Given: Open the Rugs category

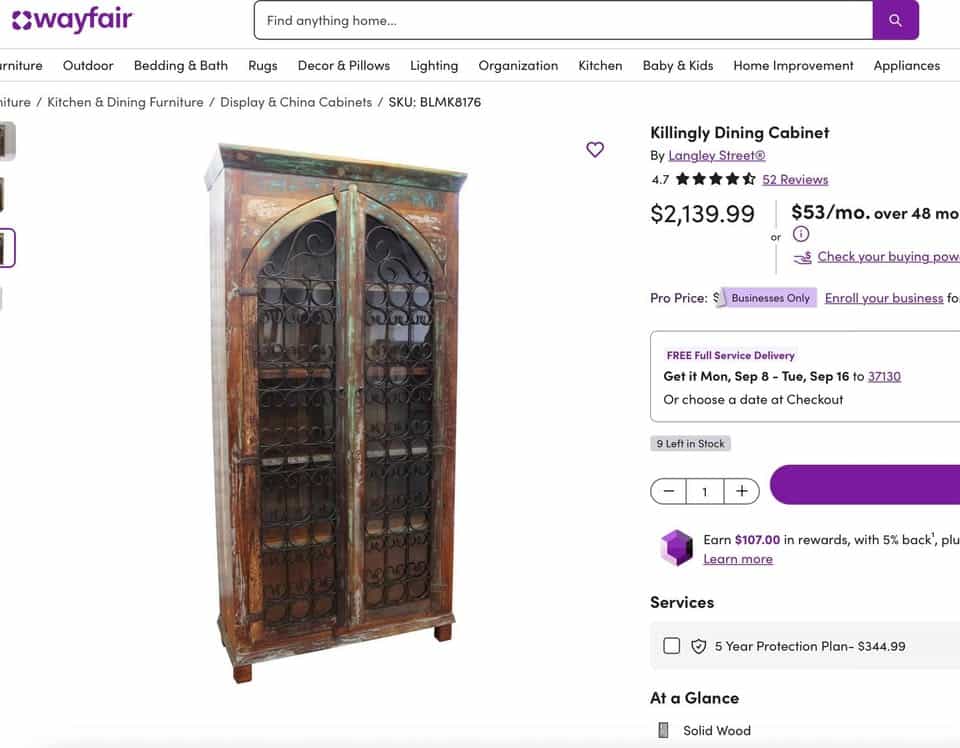Looking at the screenshot, I should click(263, 65).
